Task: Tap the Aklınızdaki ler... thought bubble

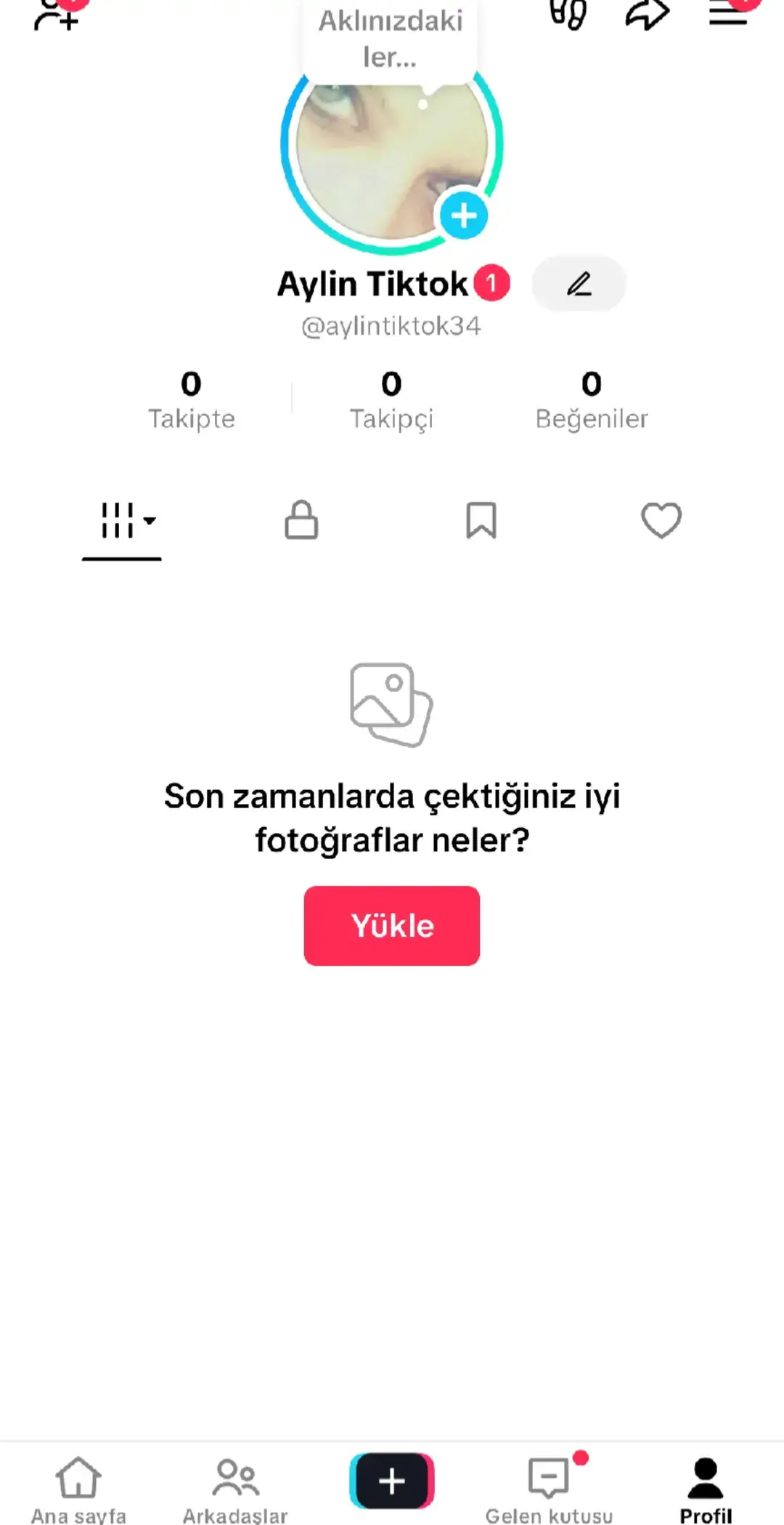Action: point(391,40)
